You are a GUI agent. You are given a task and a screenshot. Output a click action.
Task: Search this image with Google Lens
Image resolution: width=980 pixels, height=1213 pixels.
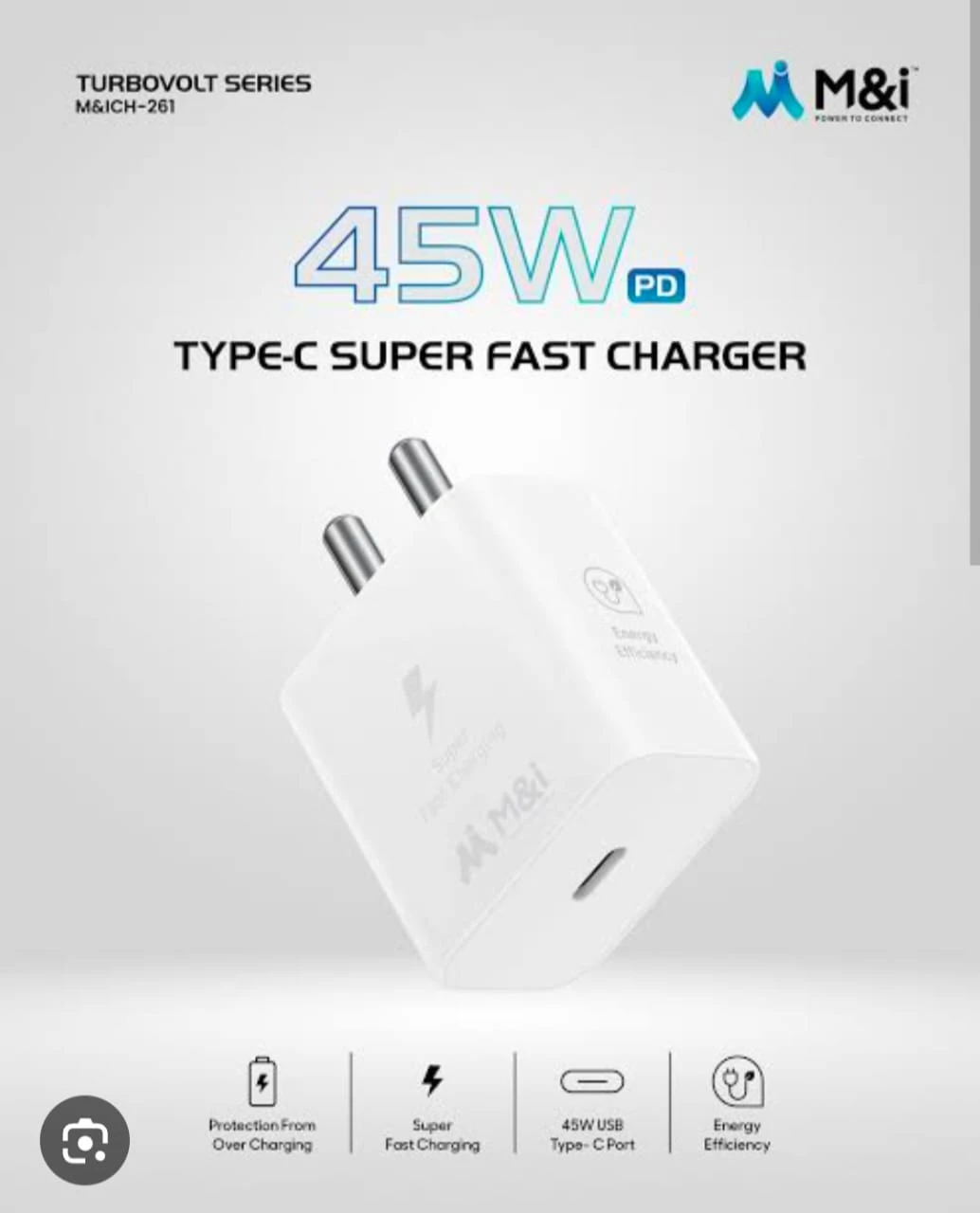(84, 1140)
